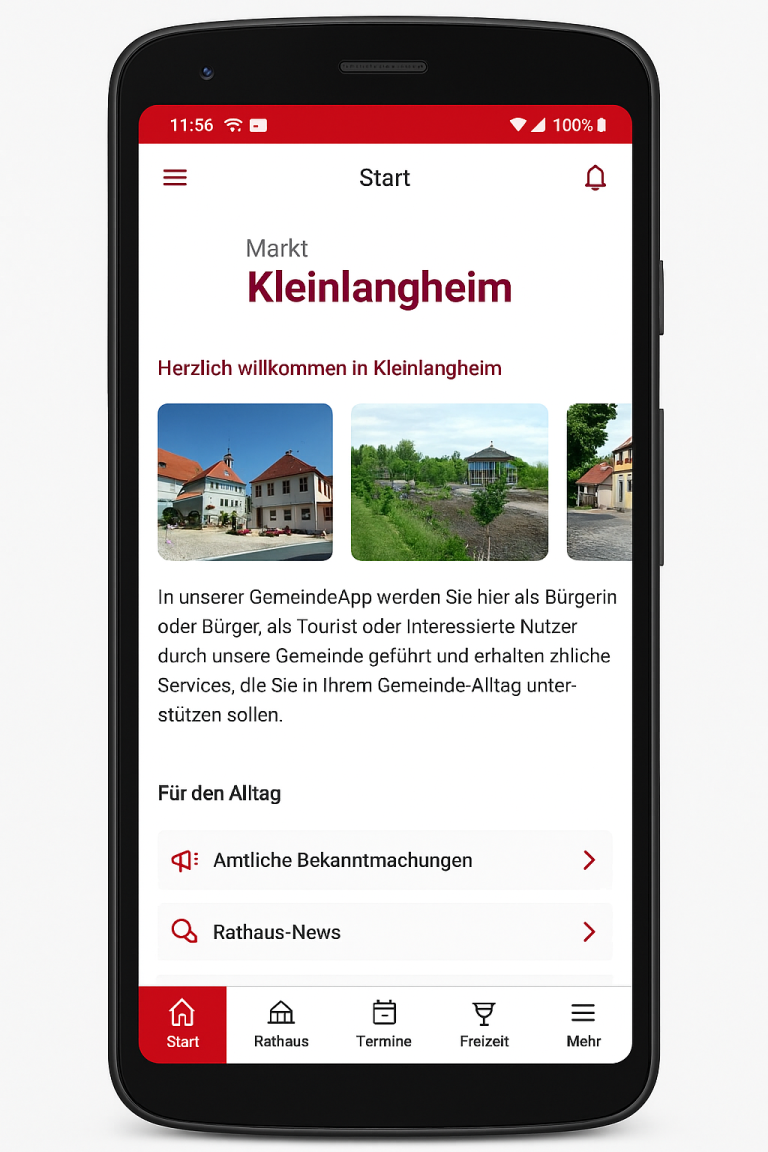768x1152 pixels.
Task: Open the hamburger drawer menu
Action: 175,178
